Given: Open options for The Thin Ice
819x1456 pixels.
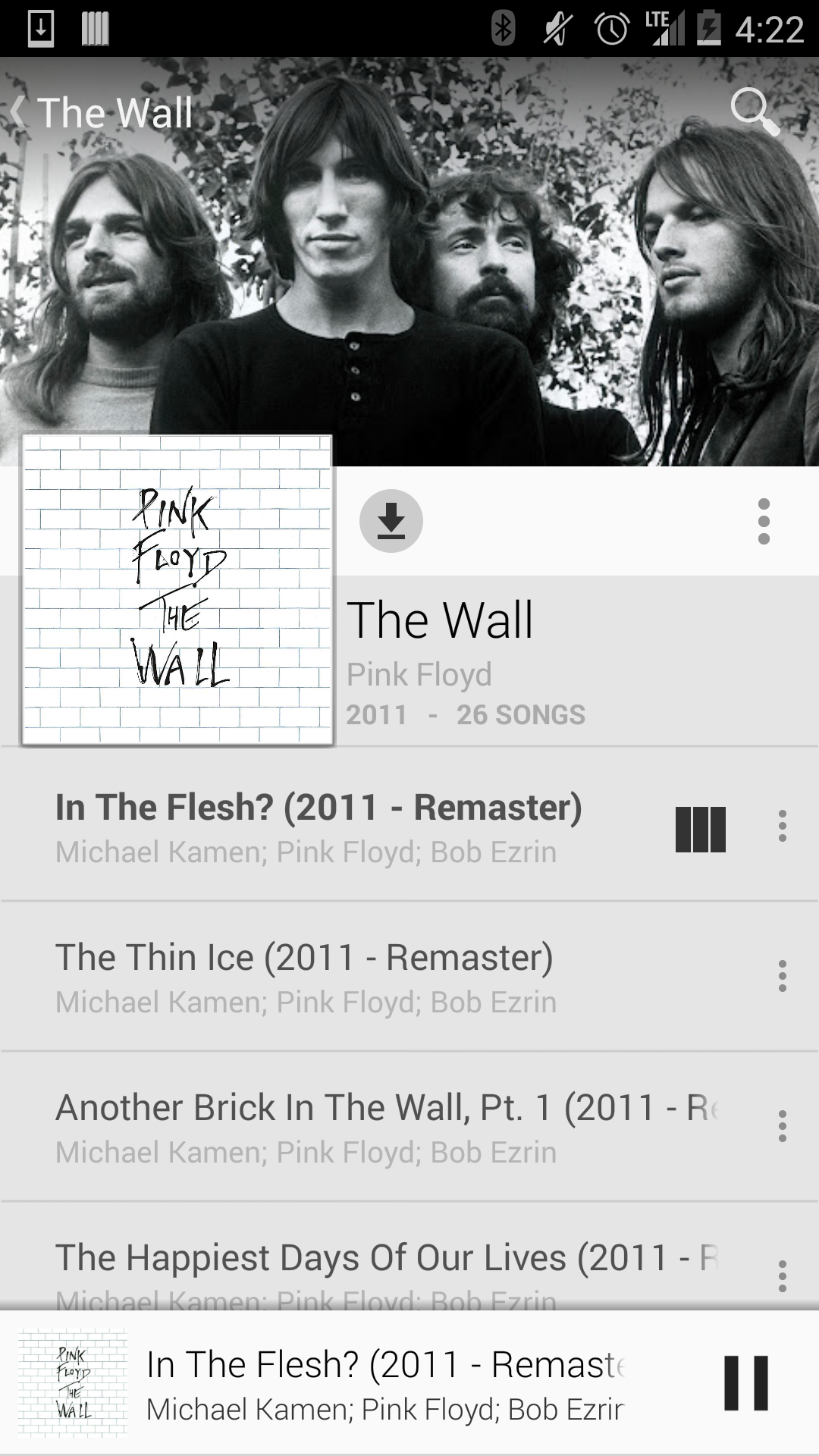Looking at the screenshot, I should 782,976.
